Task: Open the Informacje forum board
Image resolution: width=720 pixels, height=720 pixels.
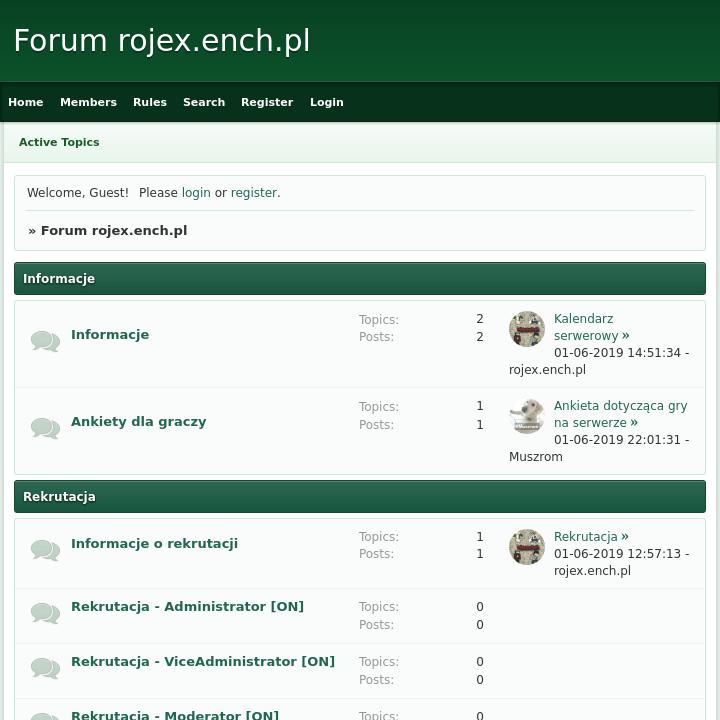Action: [110, 335]
